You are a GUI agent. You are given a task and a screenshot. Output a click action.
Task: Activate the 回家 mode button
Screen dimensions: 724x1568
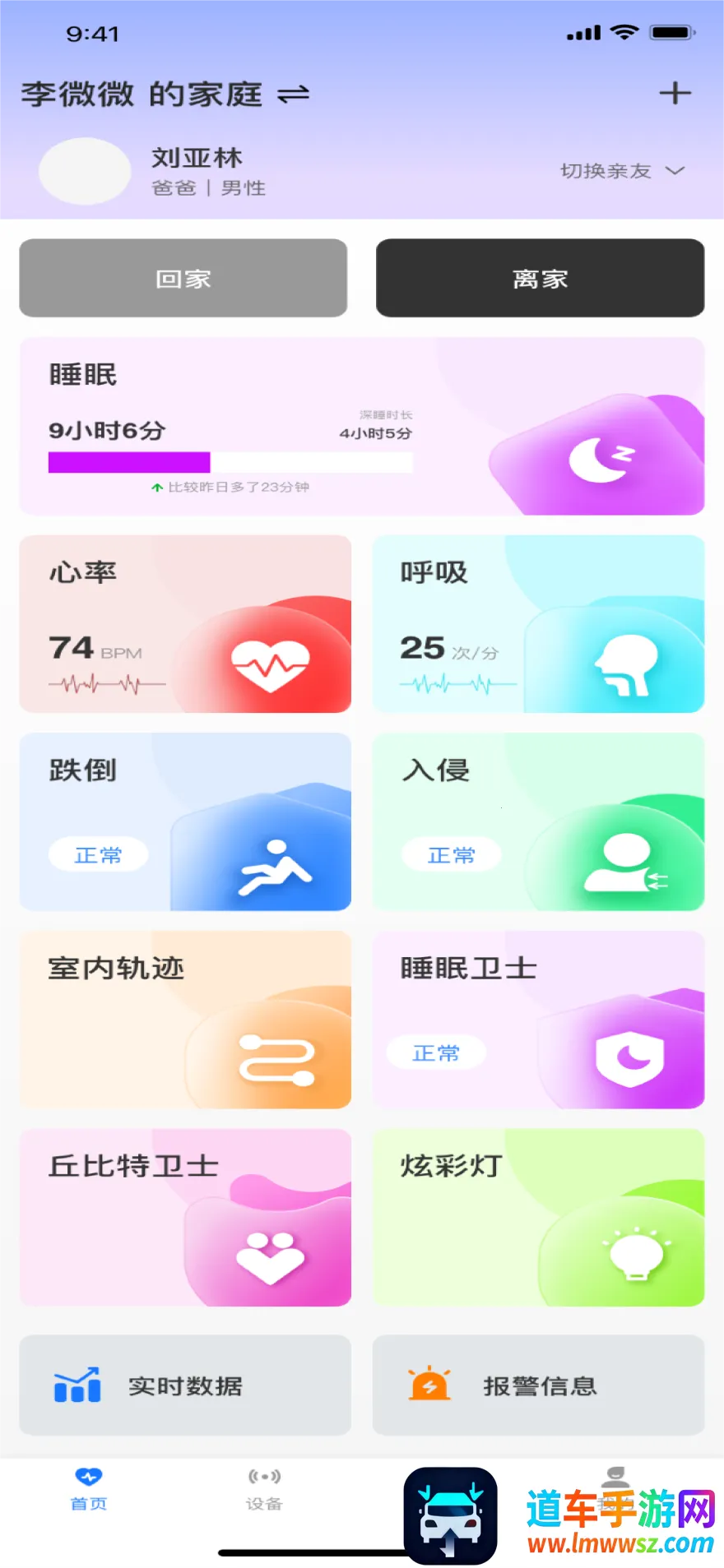click(183, 279)
